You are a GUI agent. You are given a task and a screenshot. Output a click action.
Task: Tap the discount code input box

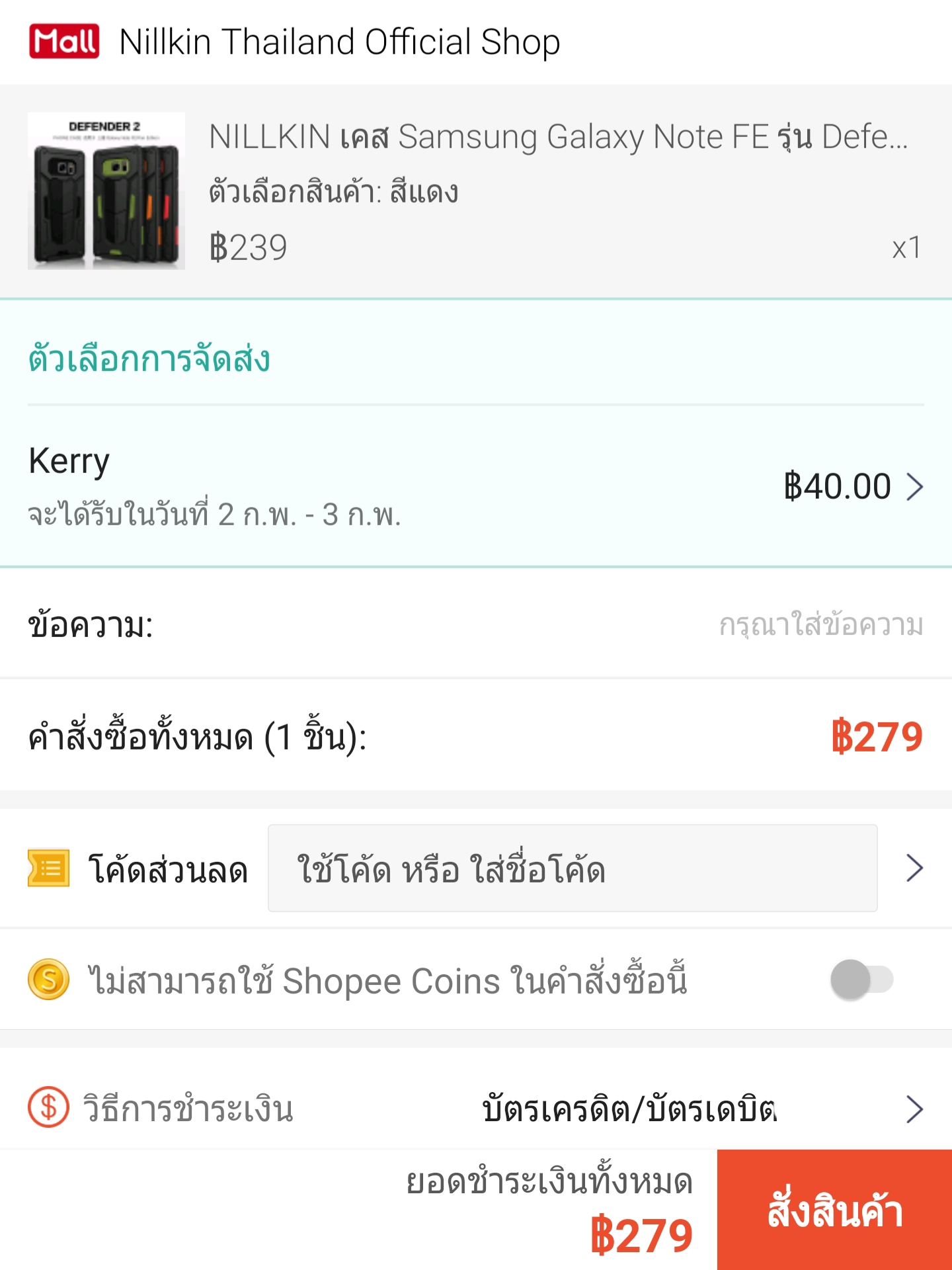tap(572, 868)
